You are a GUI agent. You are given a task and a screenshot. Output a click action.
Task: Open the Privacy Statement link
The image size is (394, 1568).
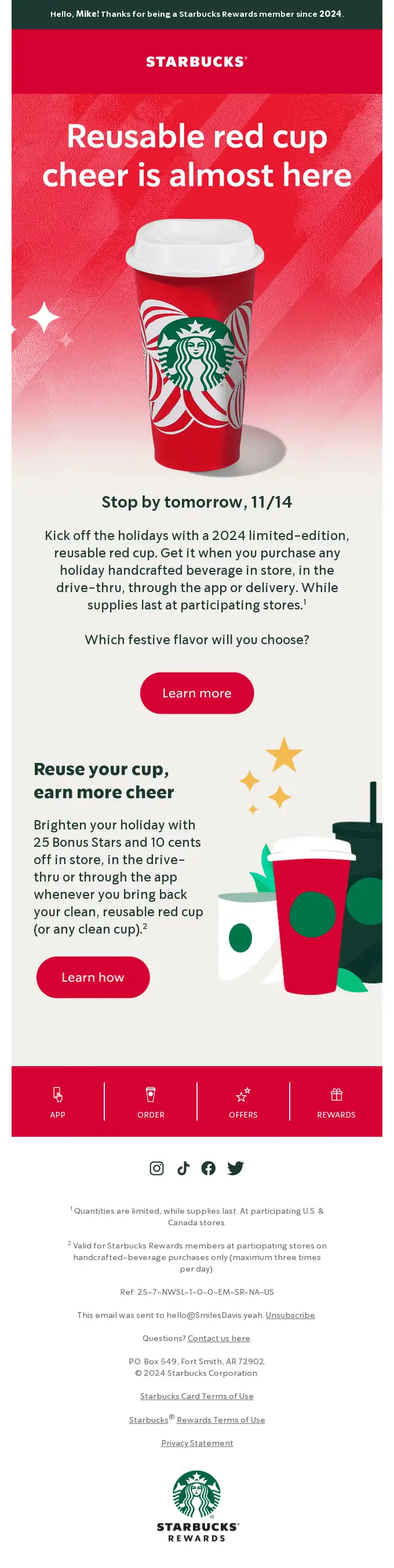196,1442
